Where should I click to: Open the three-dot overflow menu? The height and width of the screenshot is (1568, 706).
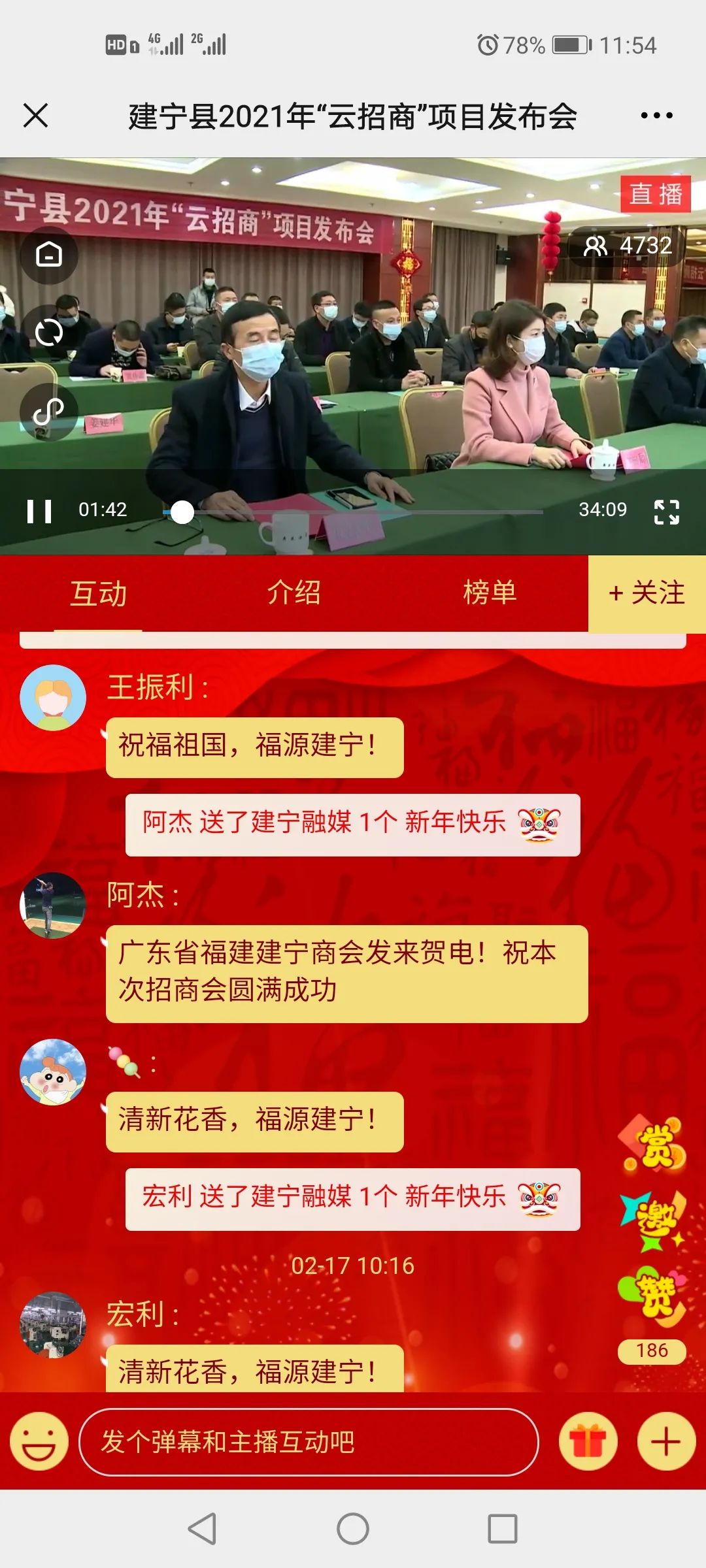coord(656,116)
